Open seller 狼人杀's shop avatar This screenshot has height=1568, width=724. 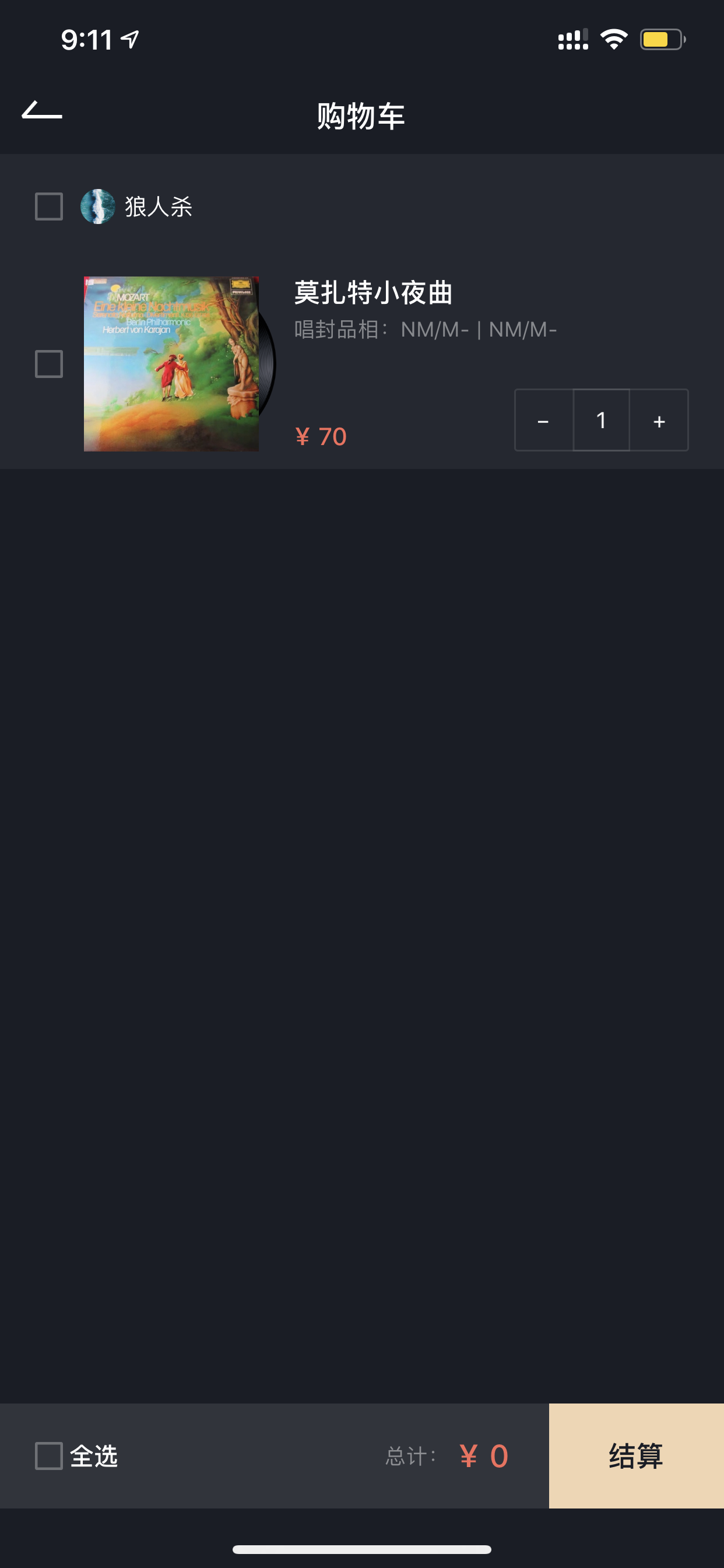98,206
